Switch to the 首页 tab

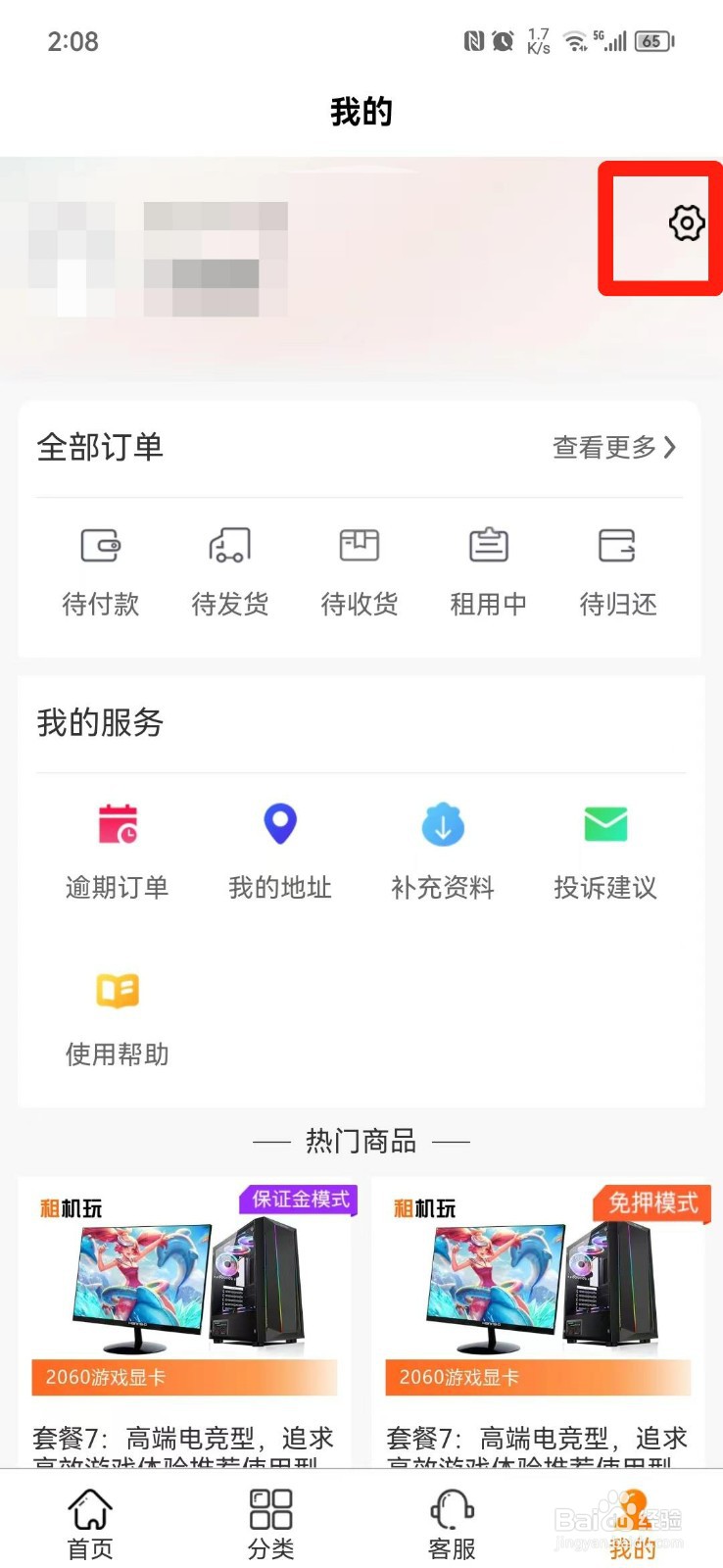coord(90,1523)
